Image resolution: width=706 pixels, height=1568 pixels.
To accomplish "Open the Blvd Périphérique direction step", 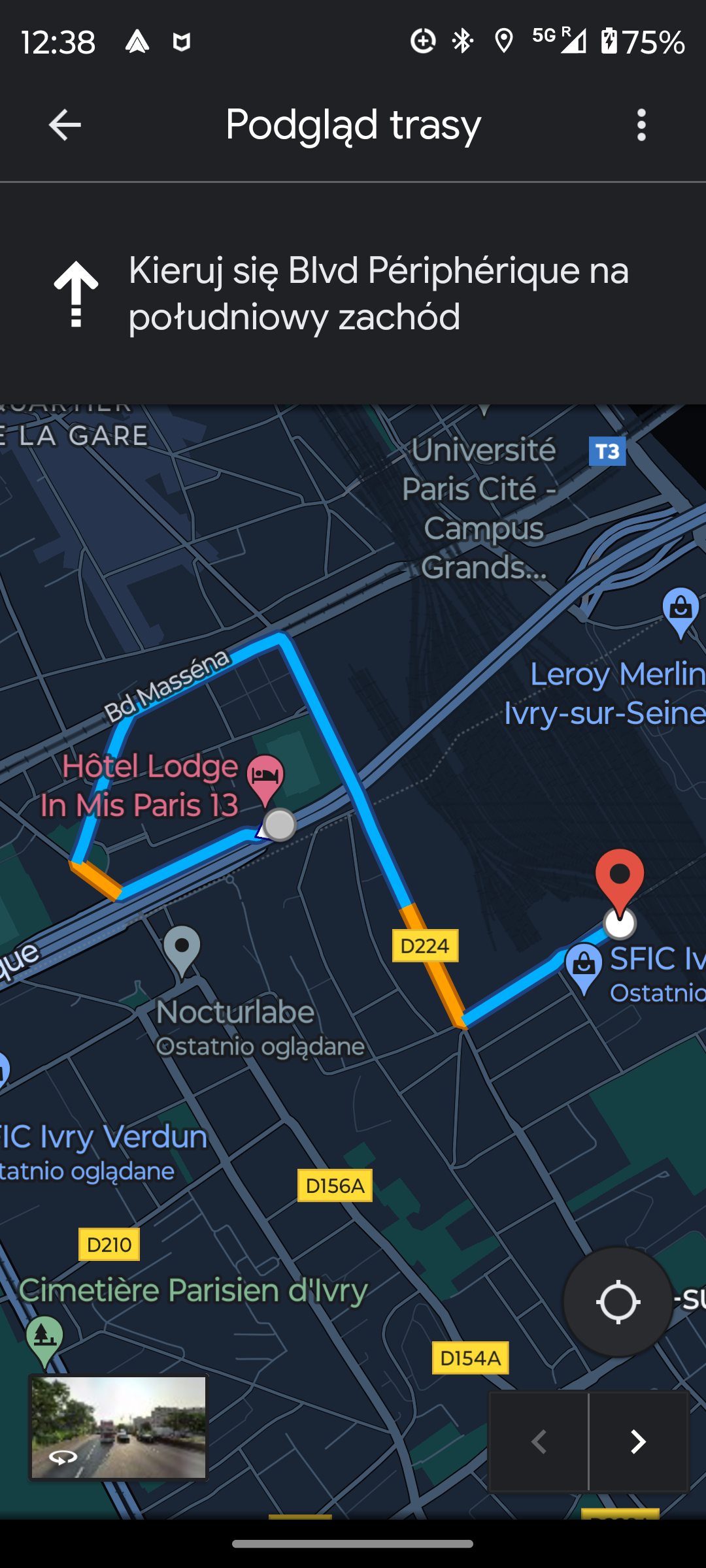I will pyautogui.click(x=353, y=293).
